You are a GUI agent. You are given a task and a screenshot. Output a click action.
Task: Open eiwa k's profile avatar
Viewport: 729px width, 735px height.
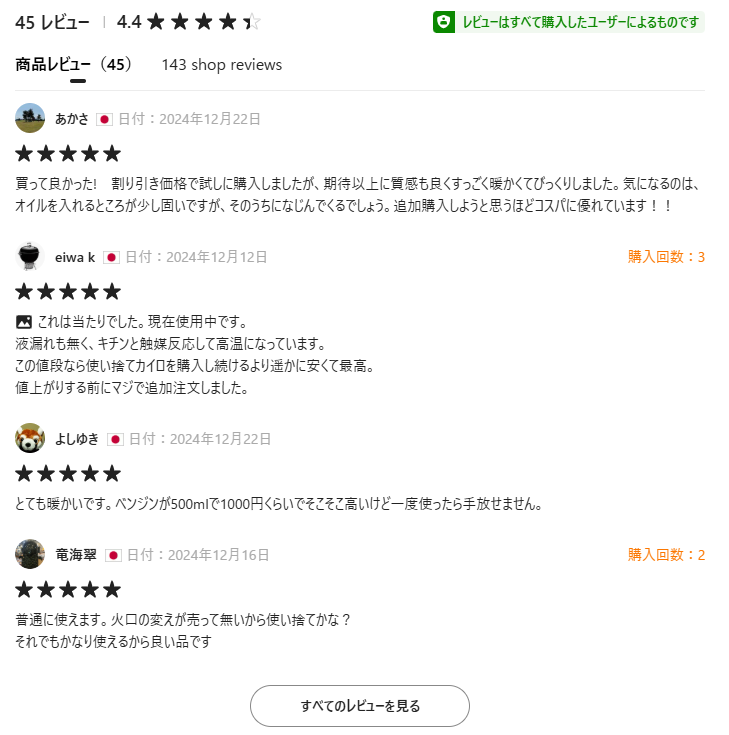[x=30, y=256]
